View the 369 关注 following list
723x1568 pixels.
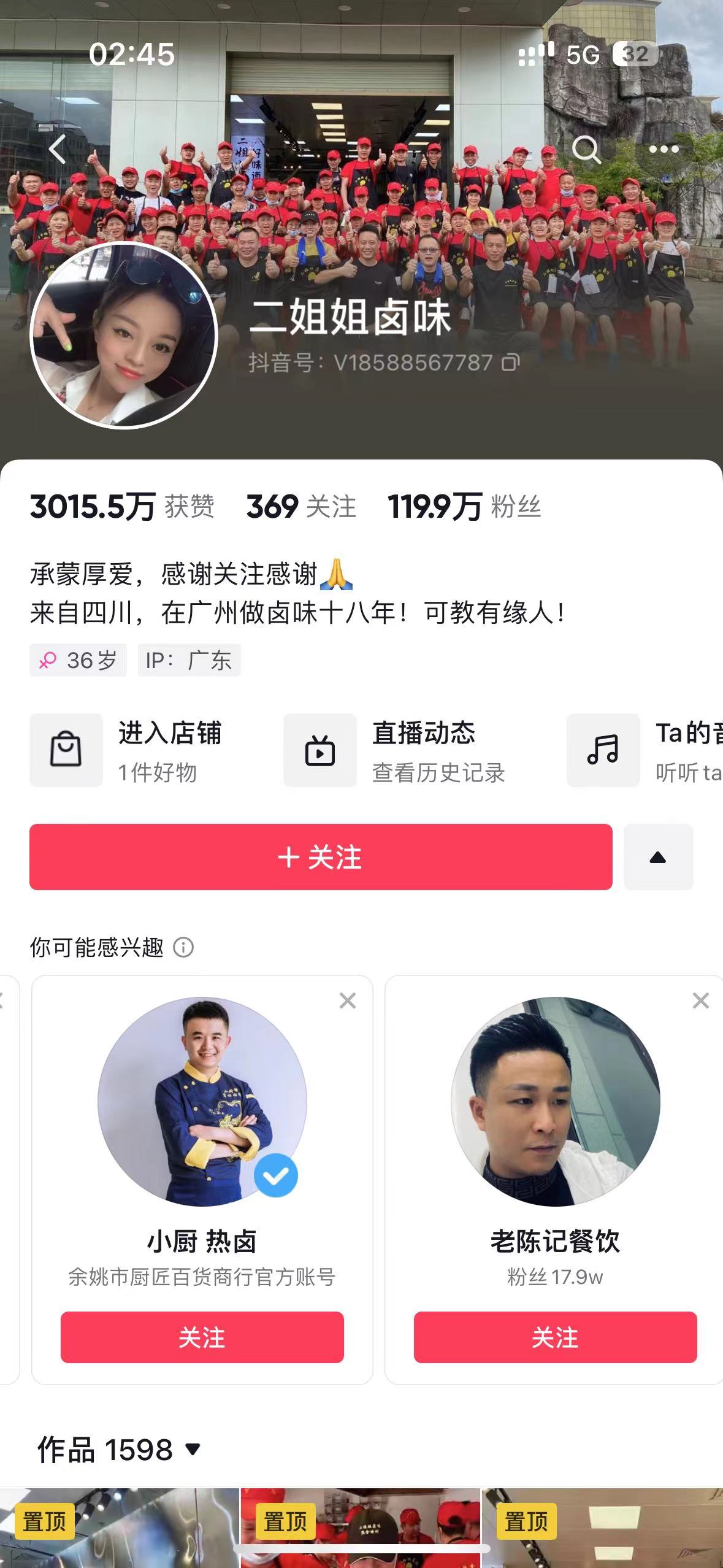pyautogui.click(x=300, y=507)
